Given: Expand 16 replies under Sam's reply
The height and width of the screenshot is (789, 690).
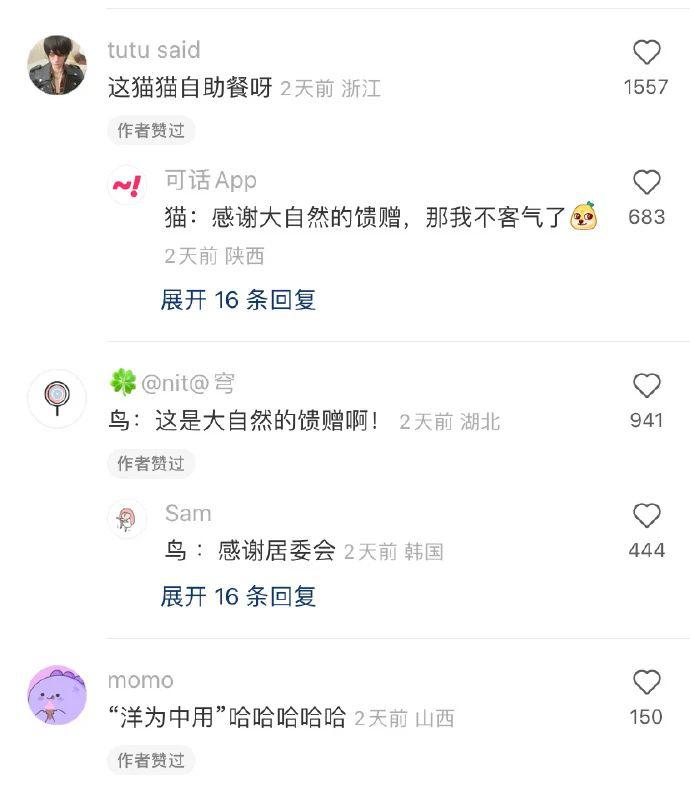Looking at the screenshot, I should click(238, 597).
